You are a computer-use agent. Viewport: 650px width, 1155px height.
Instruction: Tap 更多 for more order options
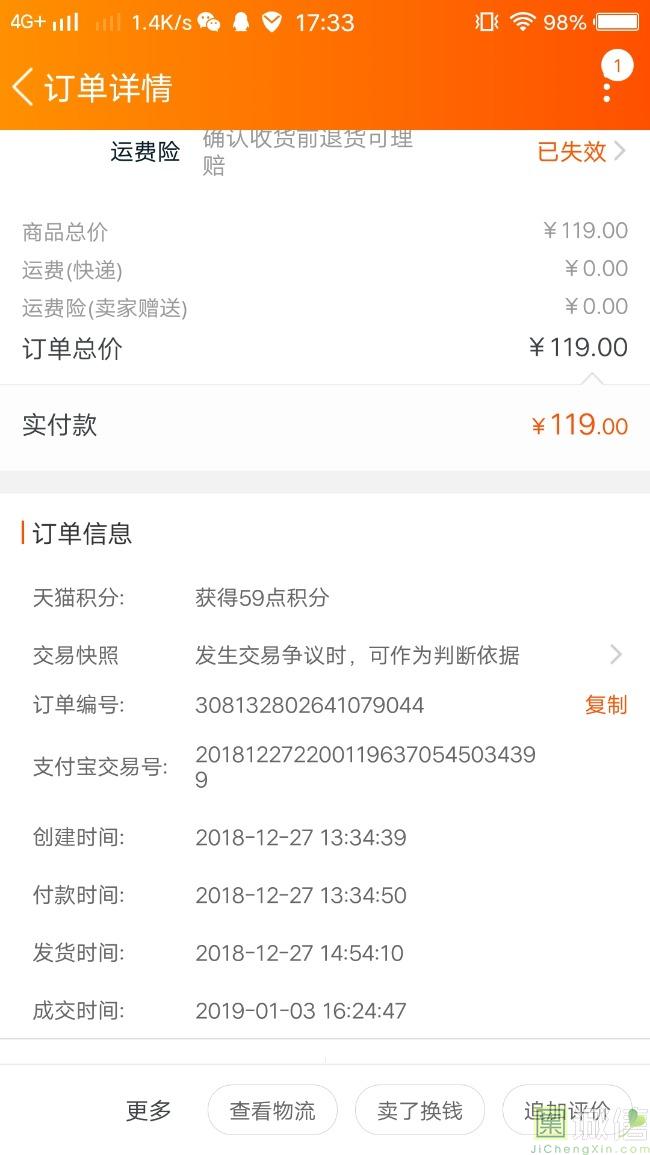(x=148, y=1111)
